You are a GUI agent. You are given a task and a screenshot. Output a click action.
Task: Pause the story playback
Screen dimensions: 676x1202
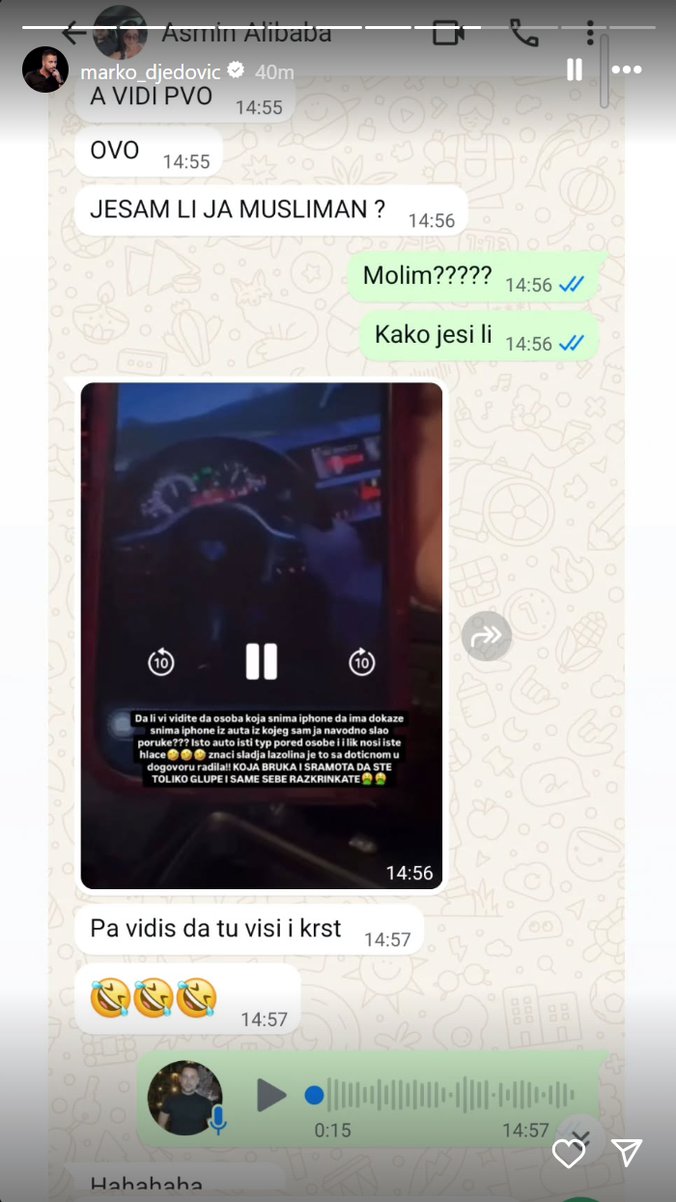pyautogui.click(x=574, y=69)
